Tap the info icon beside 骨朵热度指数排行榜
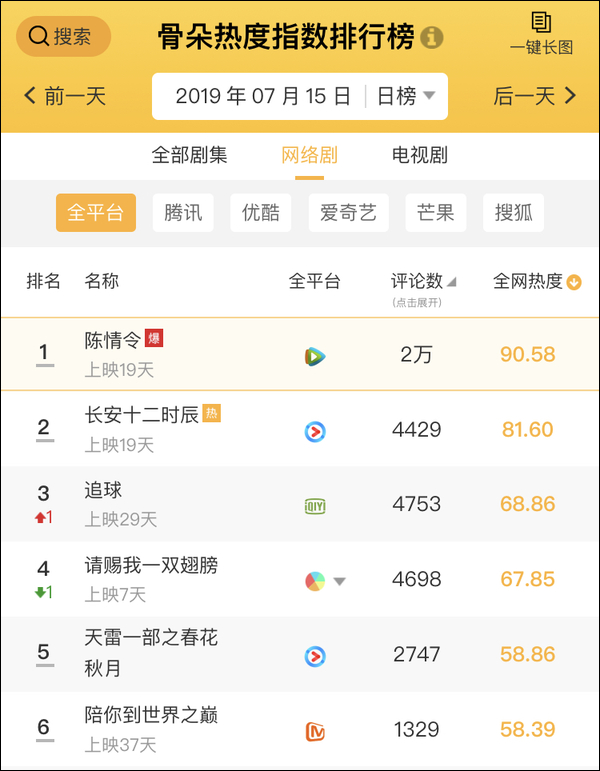Screen dimensions: 600x771 [432, 38]
